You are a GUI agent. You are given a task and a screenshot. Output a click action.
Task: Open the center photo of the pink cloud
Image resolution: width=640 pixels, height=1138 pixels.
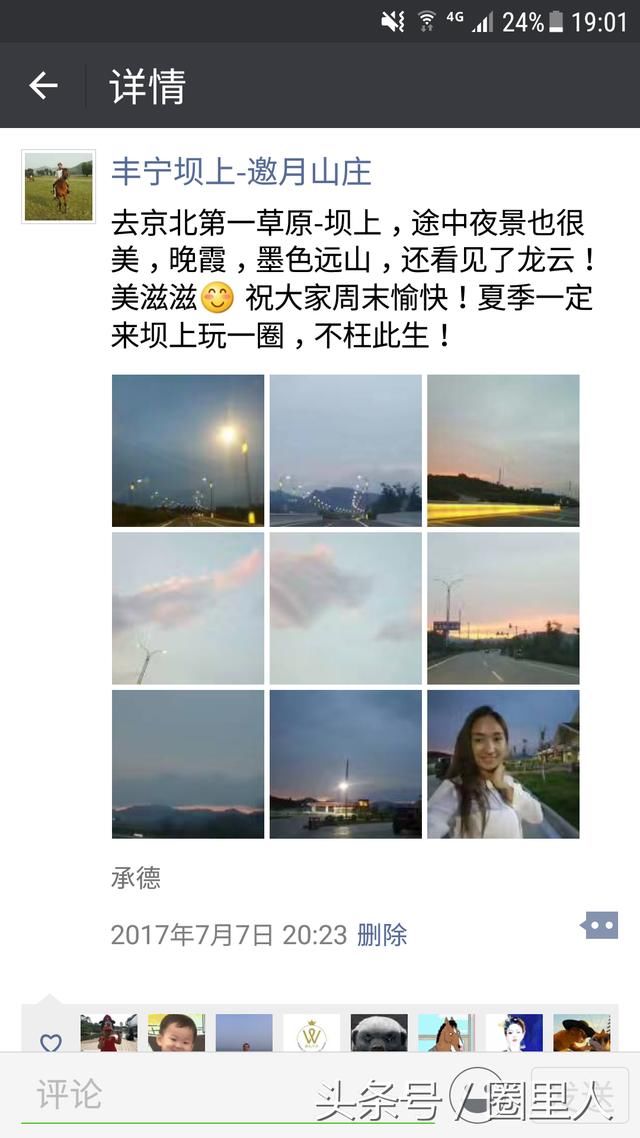[345, 608]
